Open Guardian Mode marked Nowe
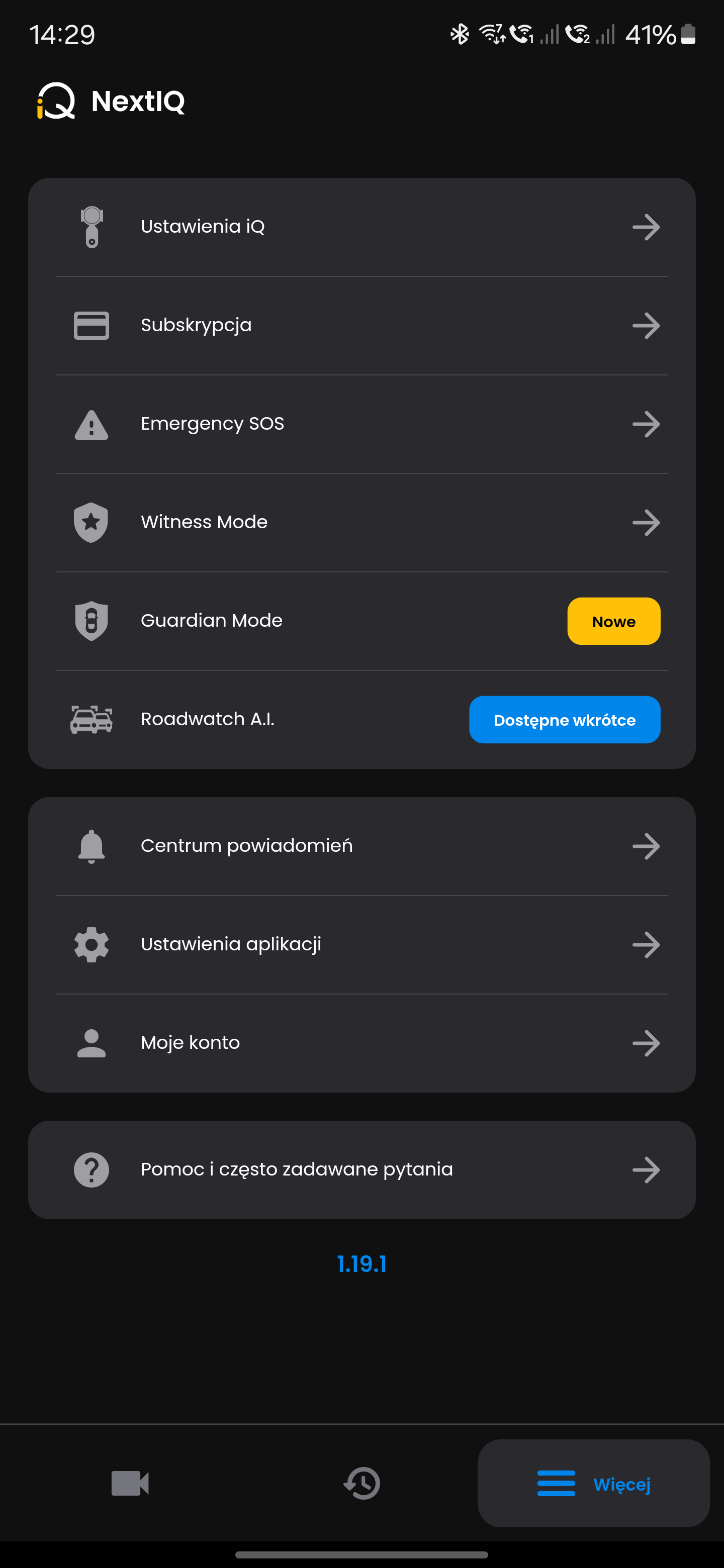Screen dimensions: 724x1568 [x=361, y=622]
